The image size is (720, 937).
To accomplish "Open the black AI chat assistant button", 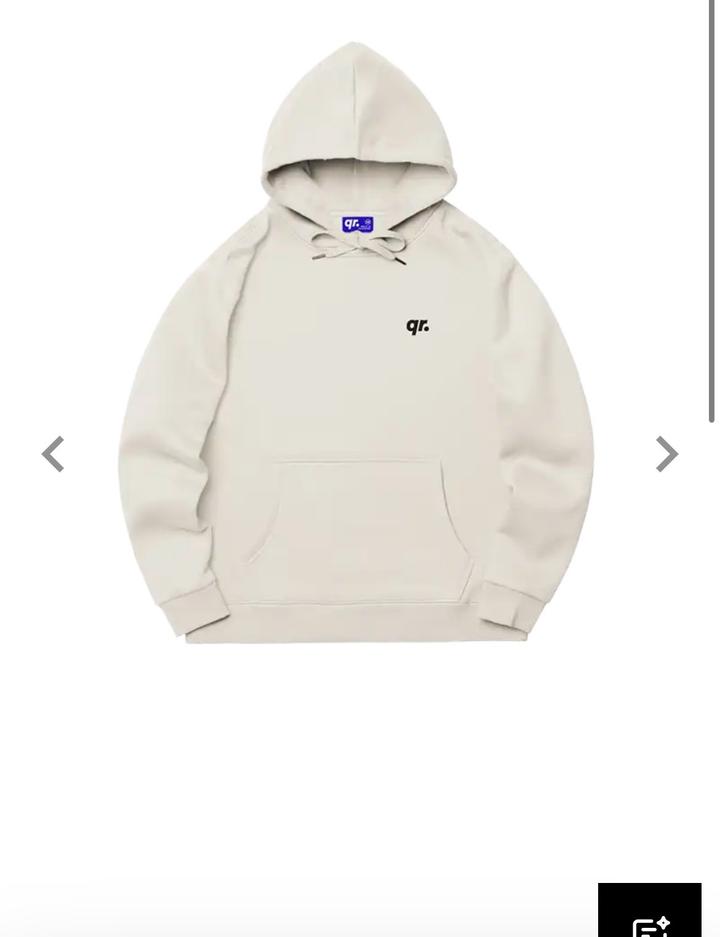I will (650, 912).
